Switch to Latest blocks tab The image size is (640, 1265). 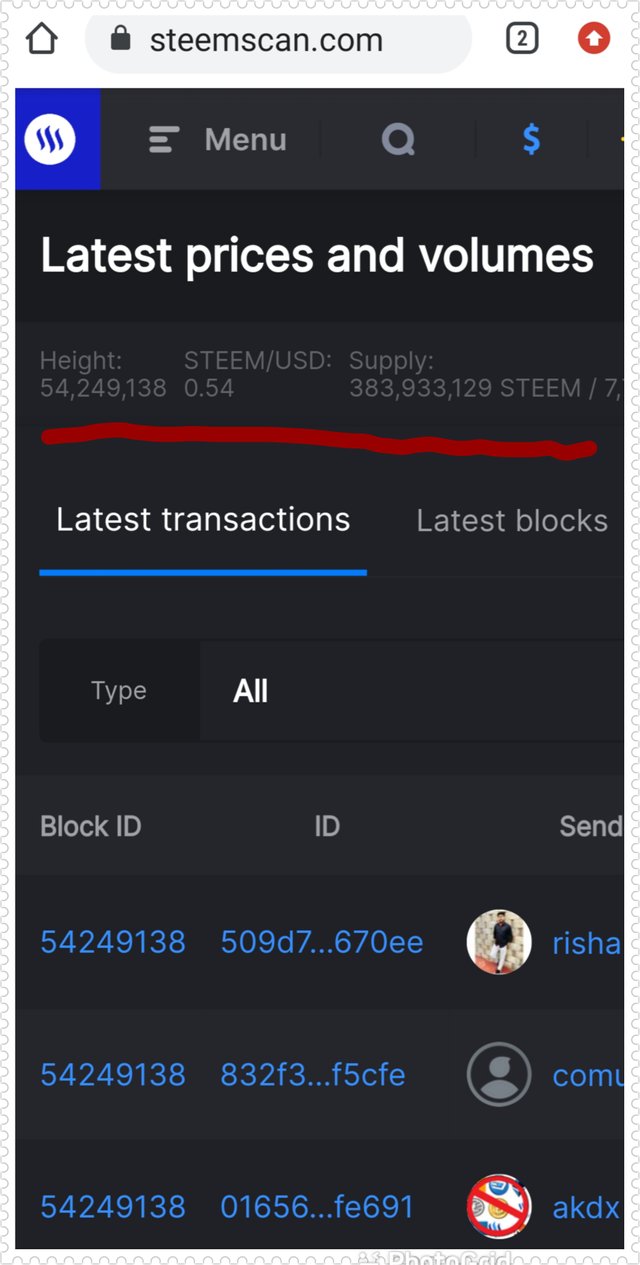pyautogui.click(x=511, y=521)
